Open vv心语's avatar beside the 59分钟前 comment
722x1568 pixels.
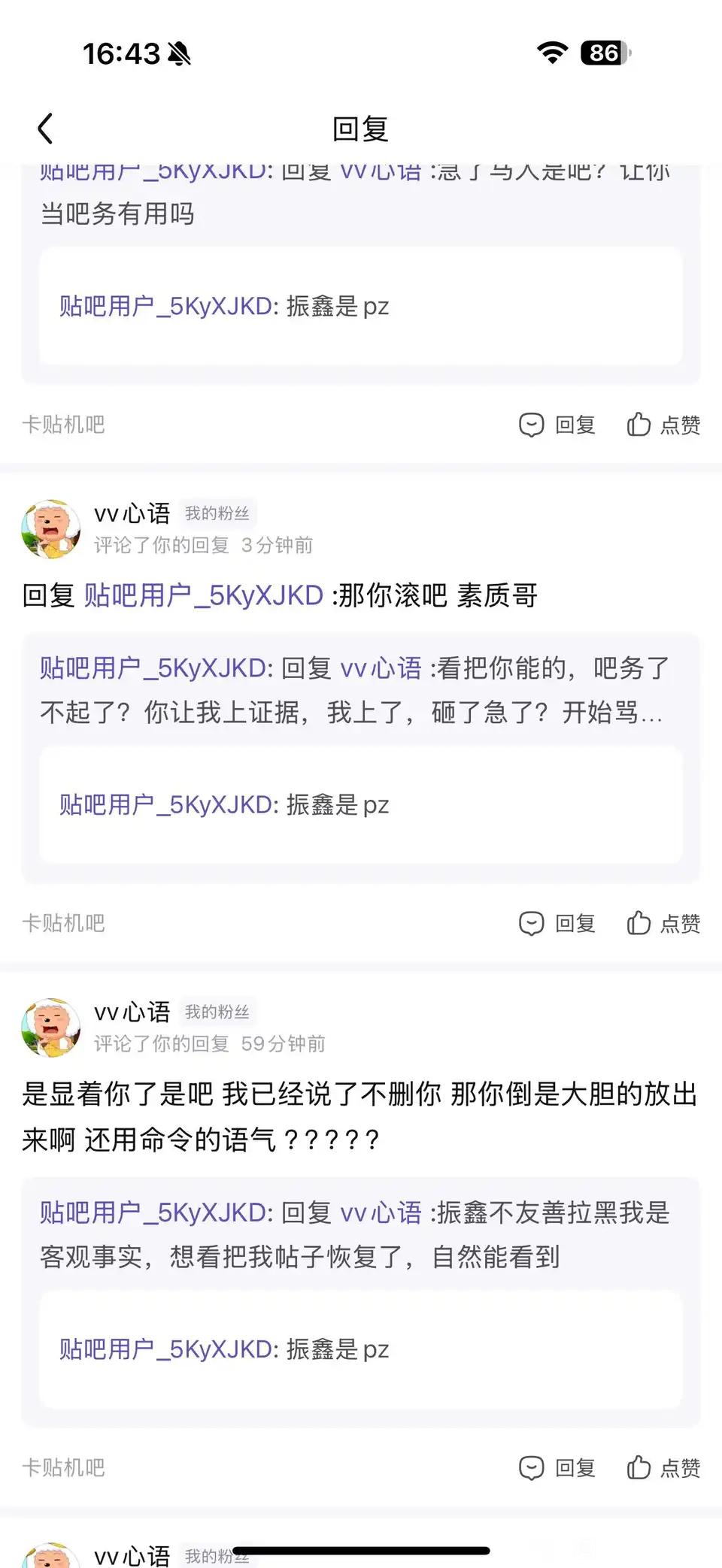51,1028
